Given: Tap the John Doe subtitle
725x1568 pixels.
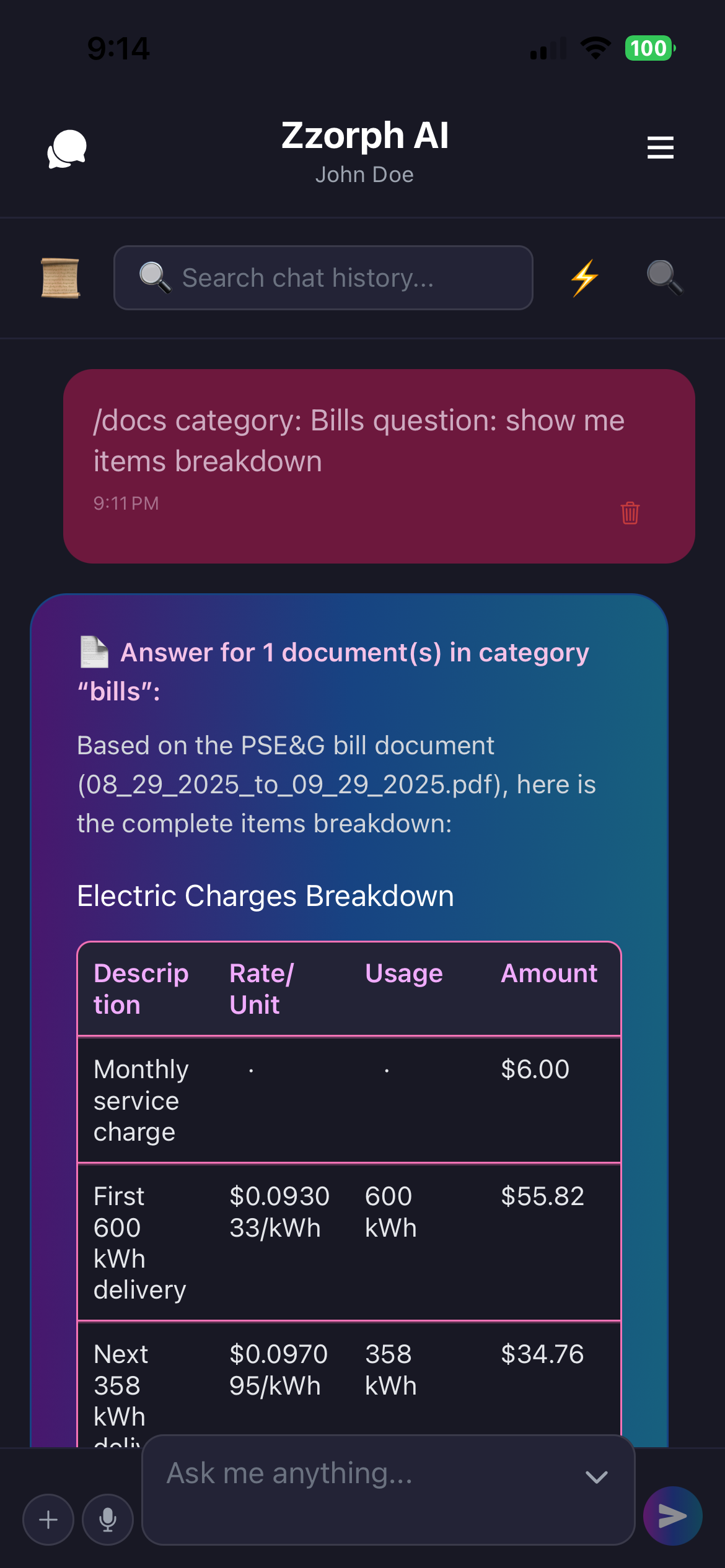Looking at the screenshot, I should click(365, 175).
